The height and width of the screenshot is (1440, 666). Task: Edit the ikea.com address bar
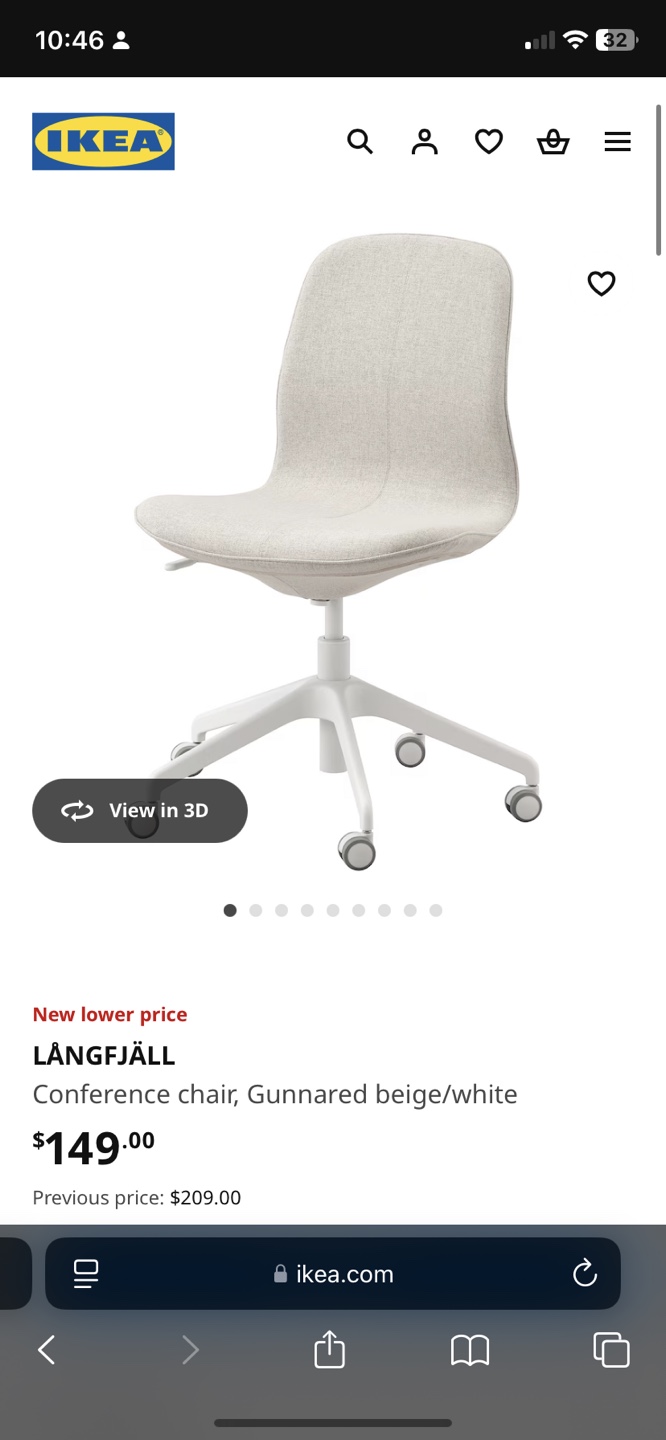tap(335, 1274)
